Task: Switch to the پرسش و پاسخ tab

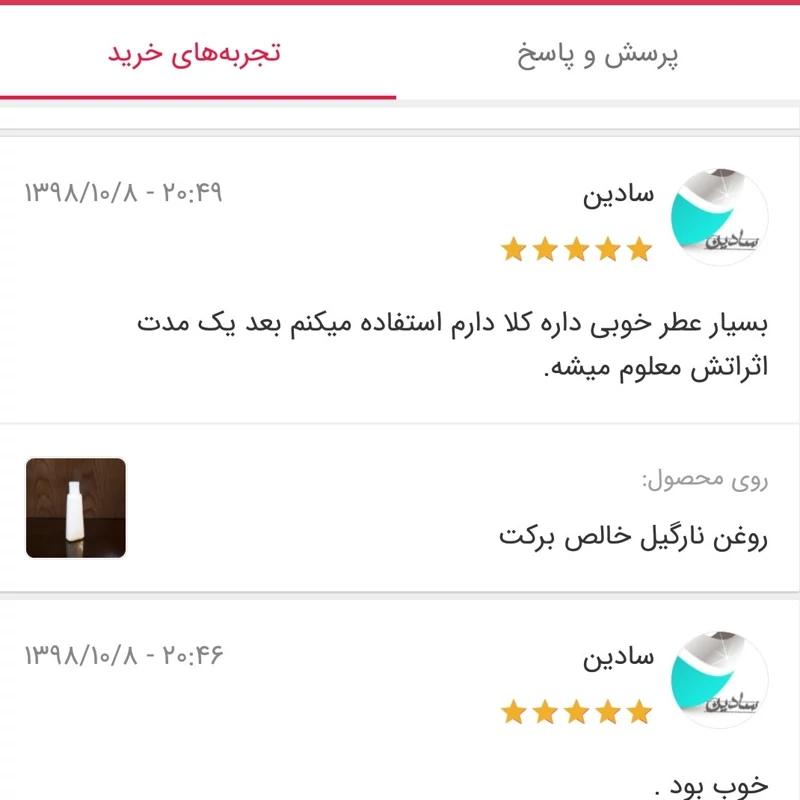Action: 598,54
